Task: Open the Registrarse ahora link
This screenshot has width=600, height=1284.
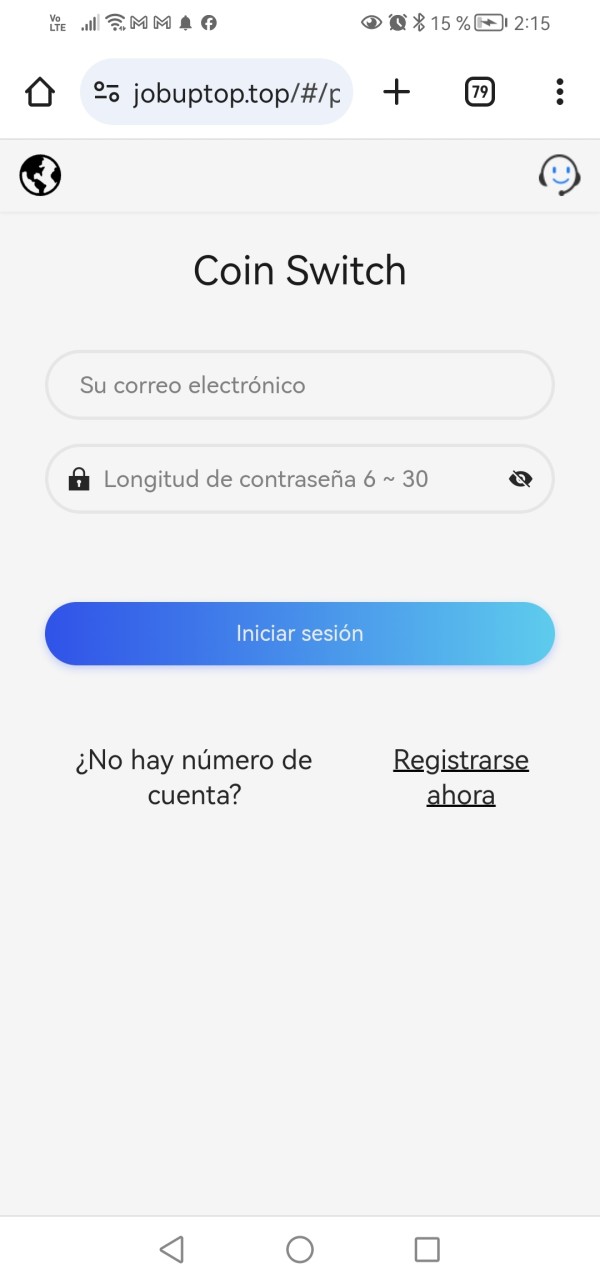Action: [461, 778]
